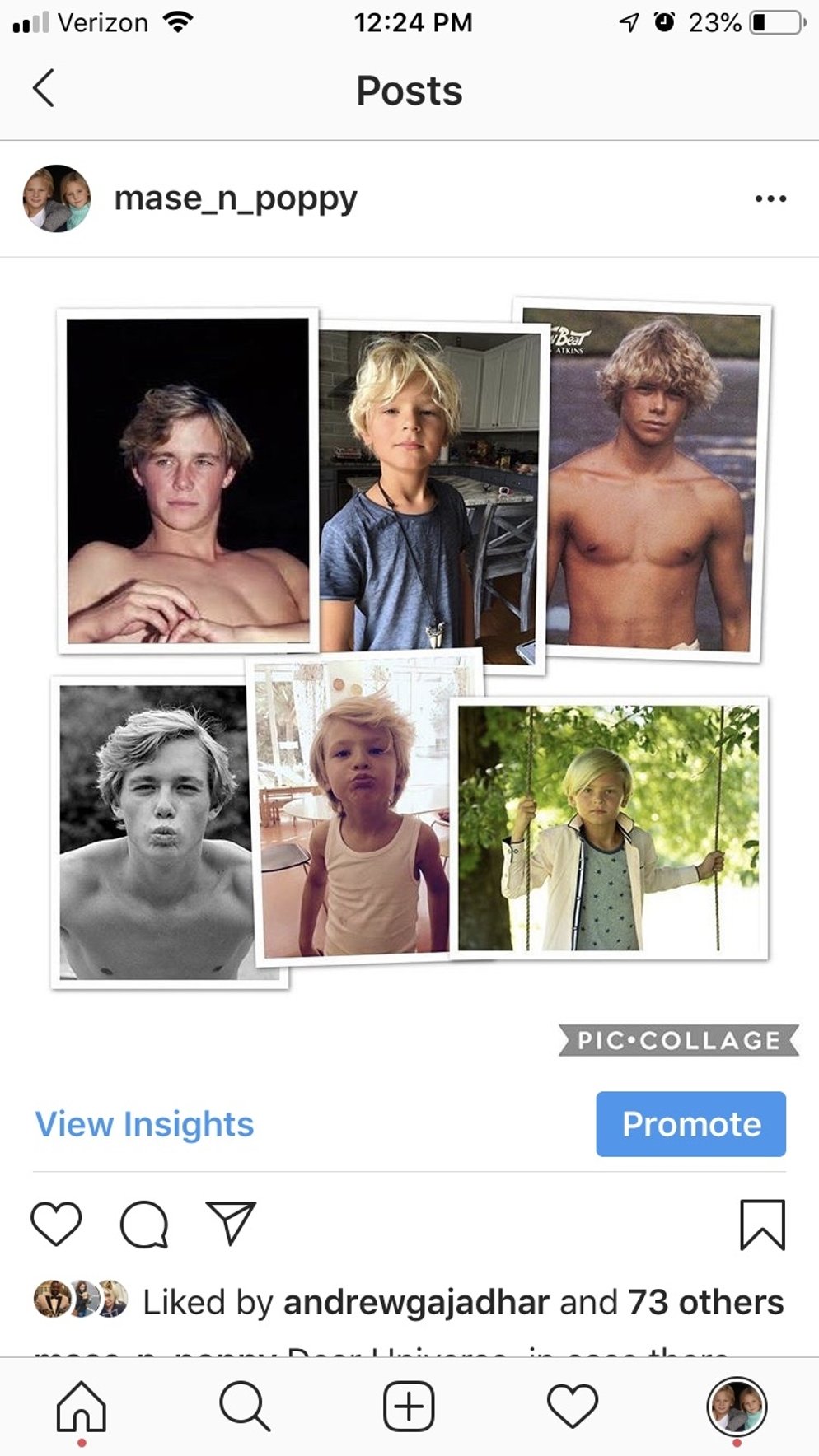Open the Activity heart tab
Image resolution: width=819 pixels, height=1456 pixels.
[573, 1407]
